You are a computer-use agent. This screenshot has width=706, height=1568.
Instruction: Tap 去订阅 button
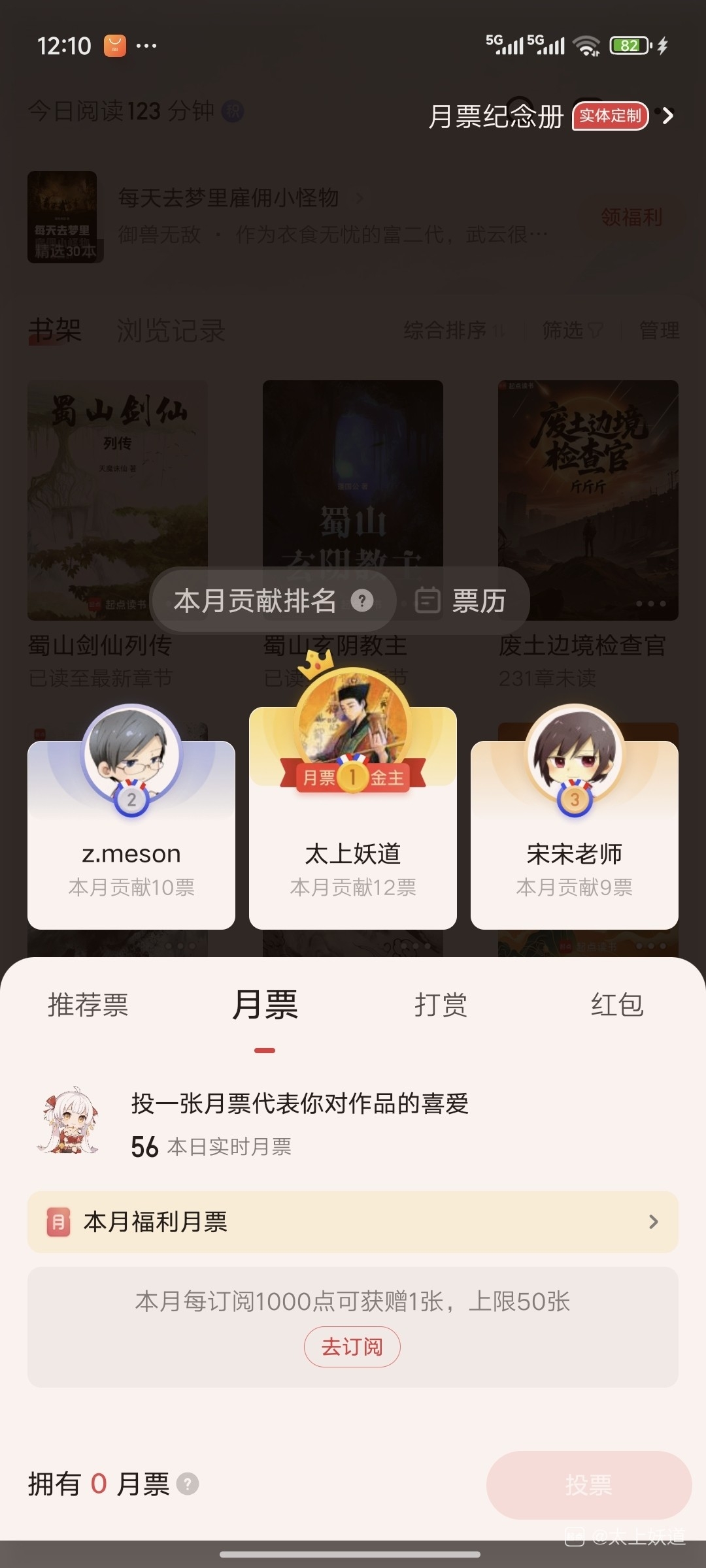(352, 1347)
